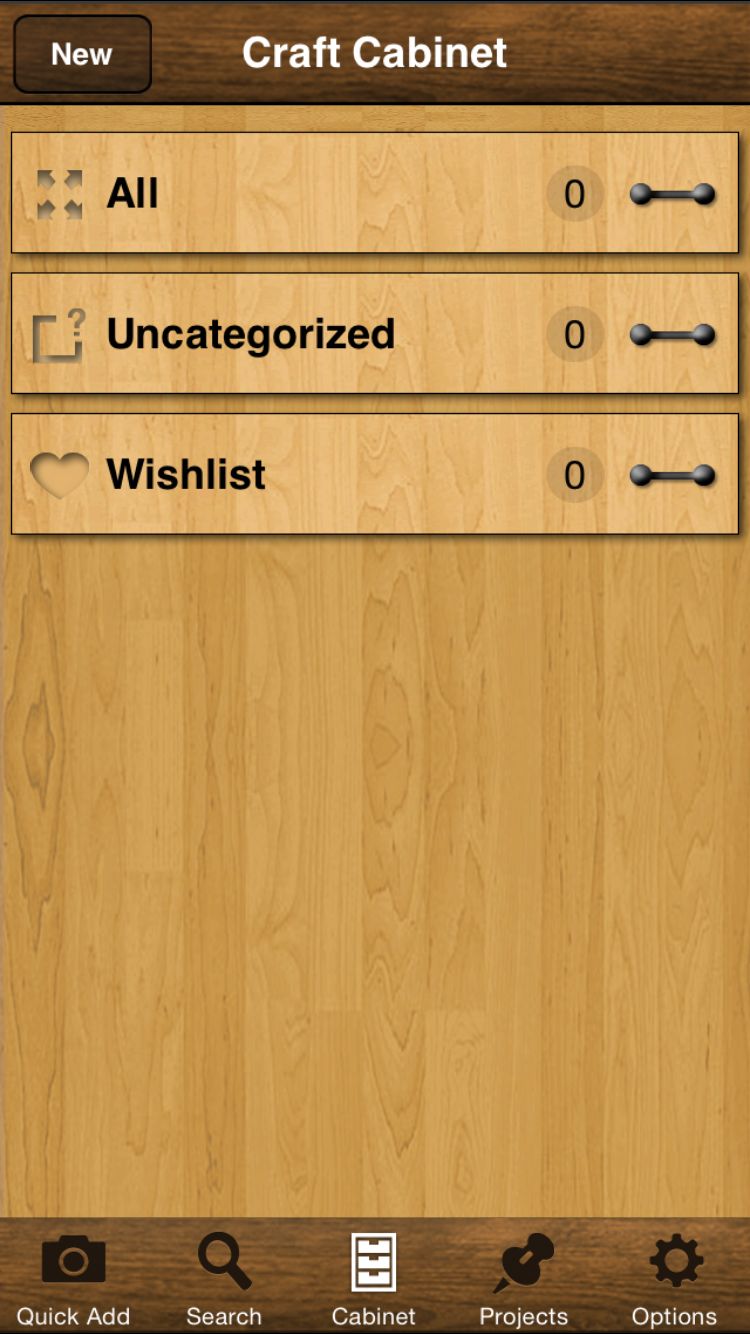Open Quick Add camera tab
Image resolution: width=750 pixels, height=1334 pixels.
click(x=73, y=1278)
